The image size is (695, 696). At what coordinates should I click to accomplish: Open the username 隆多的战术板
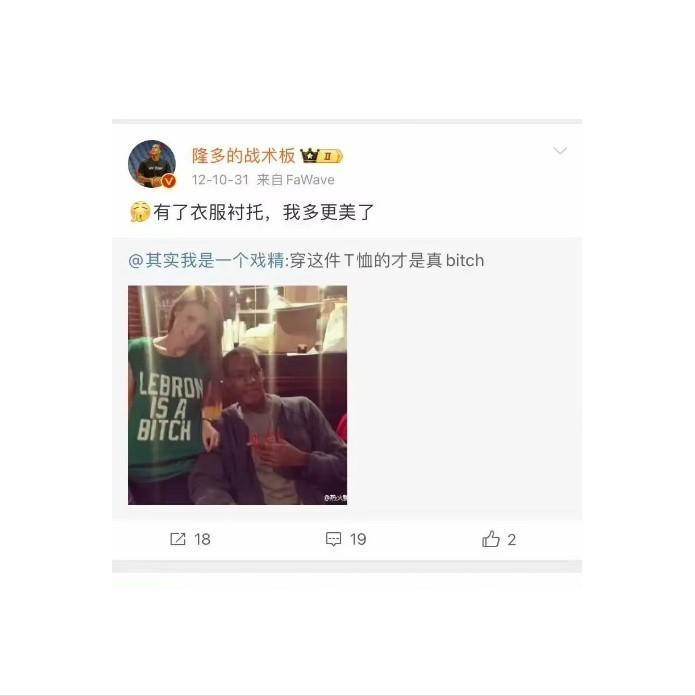point(243,155)
